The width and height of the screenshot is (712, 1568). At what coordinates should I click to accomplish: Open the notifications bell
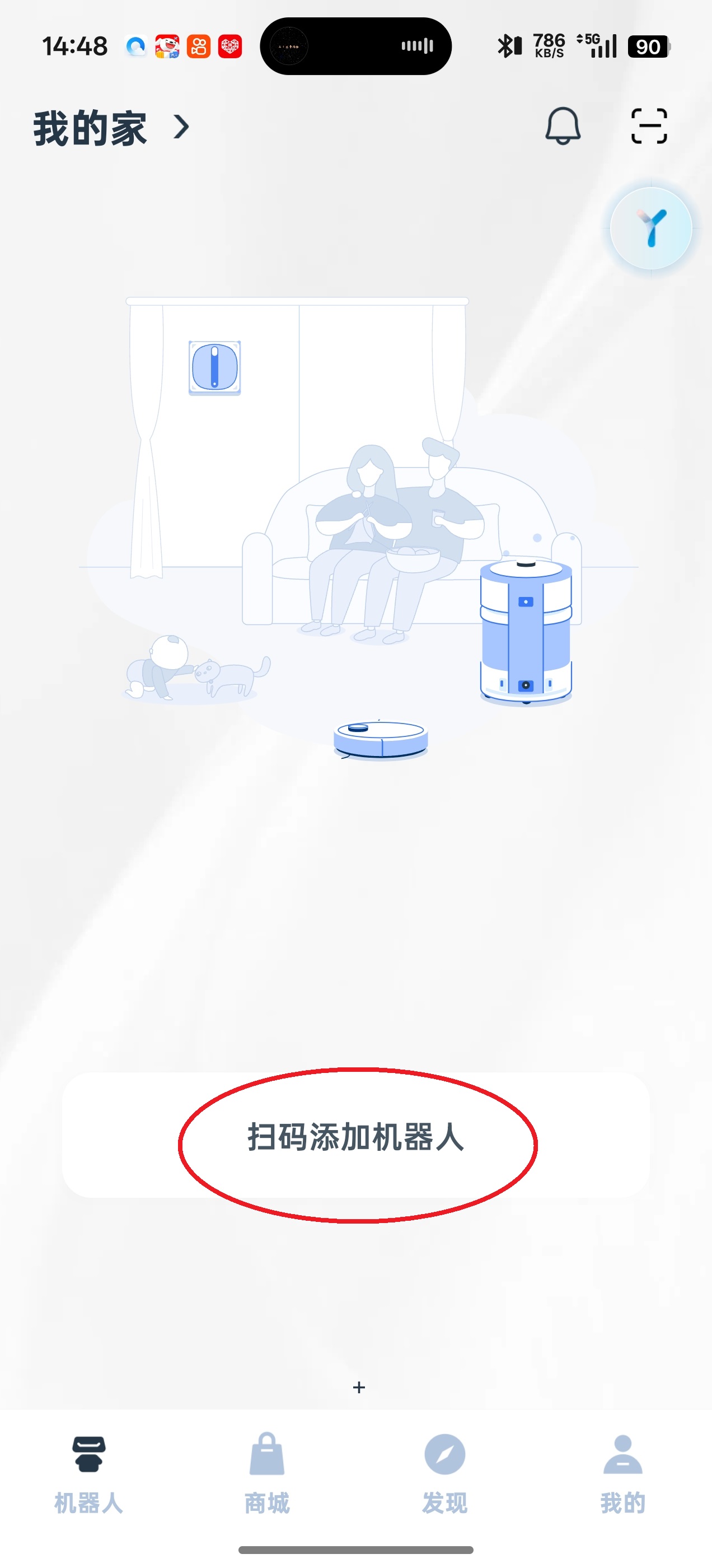point(563,126)
